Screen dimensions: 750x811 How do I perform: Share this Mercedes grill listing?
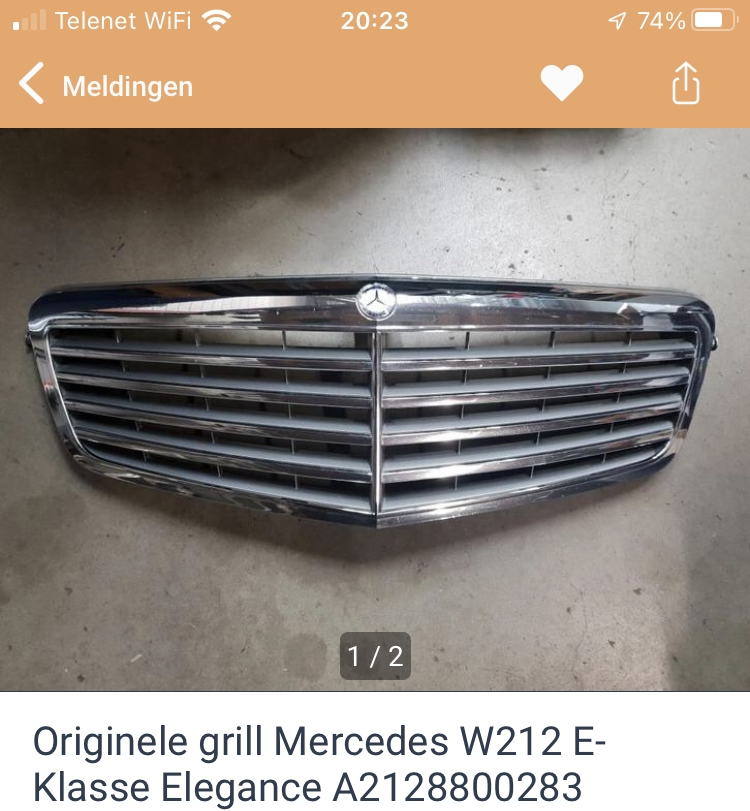coord(685,83)
